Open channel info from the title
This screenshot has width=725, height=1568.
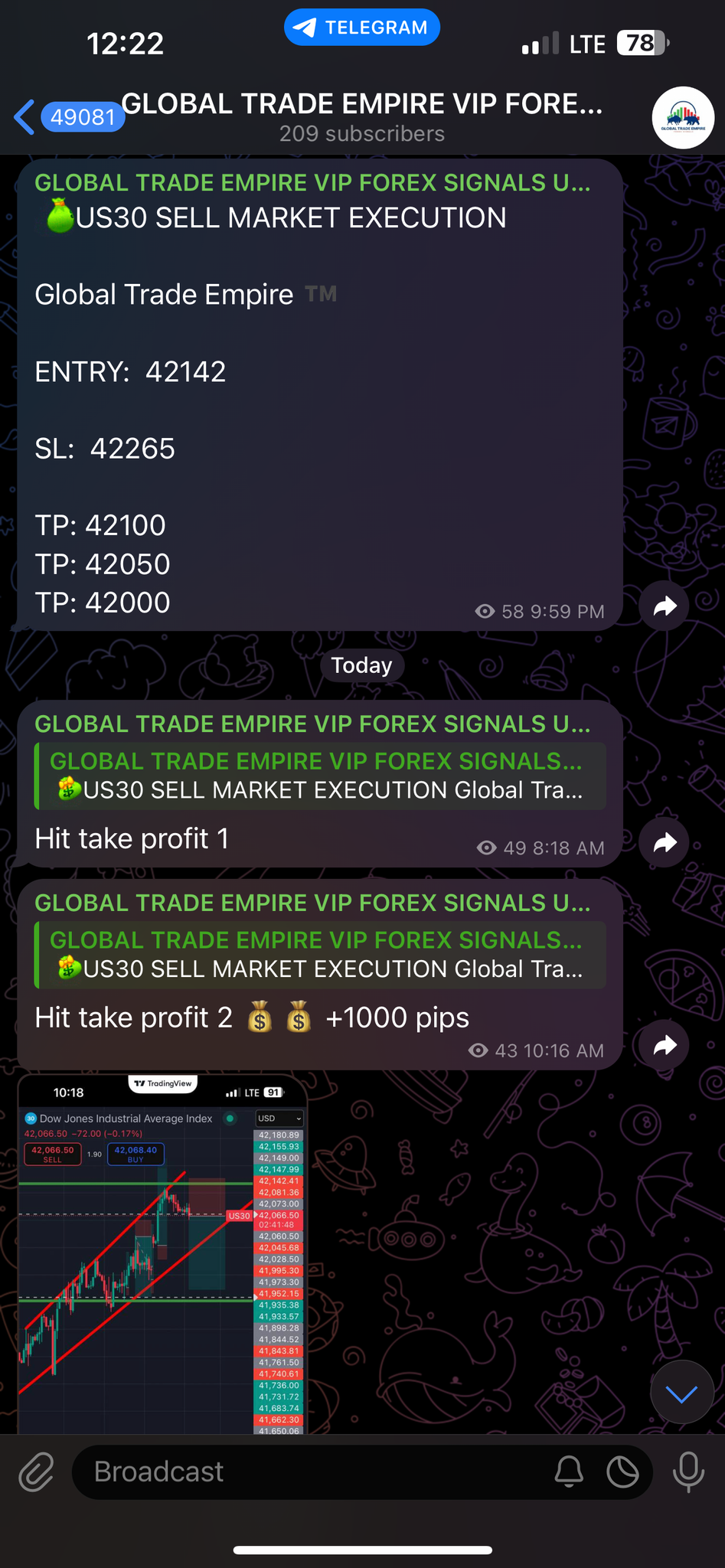pyautogui.click(x=362, y=116)
